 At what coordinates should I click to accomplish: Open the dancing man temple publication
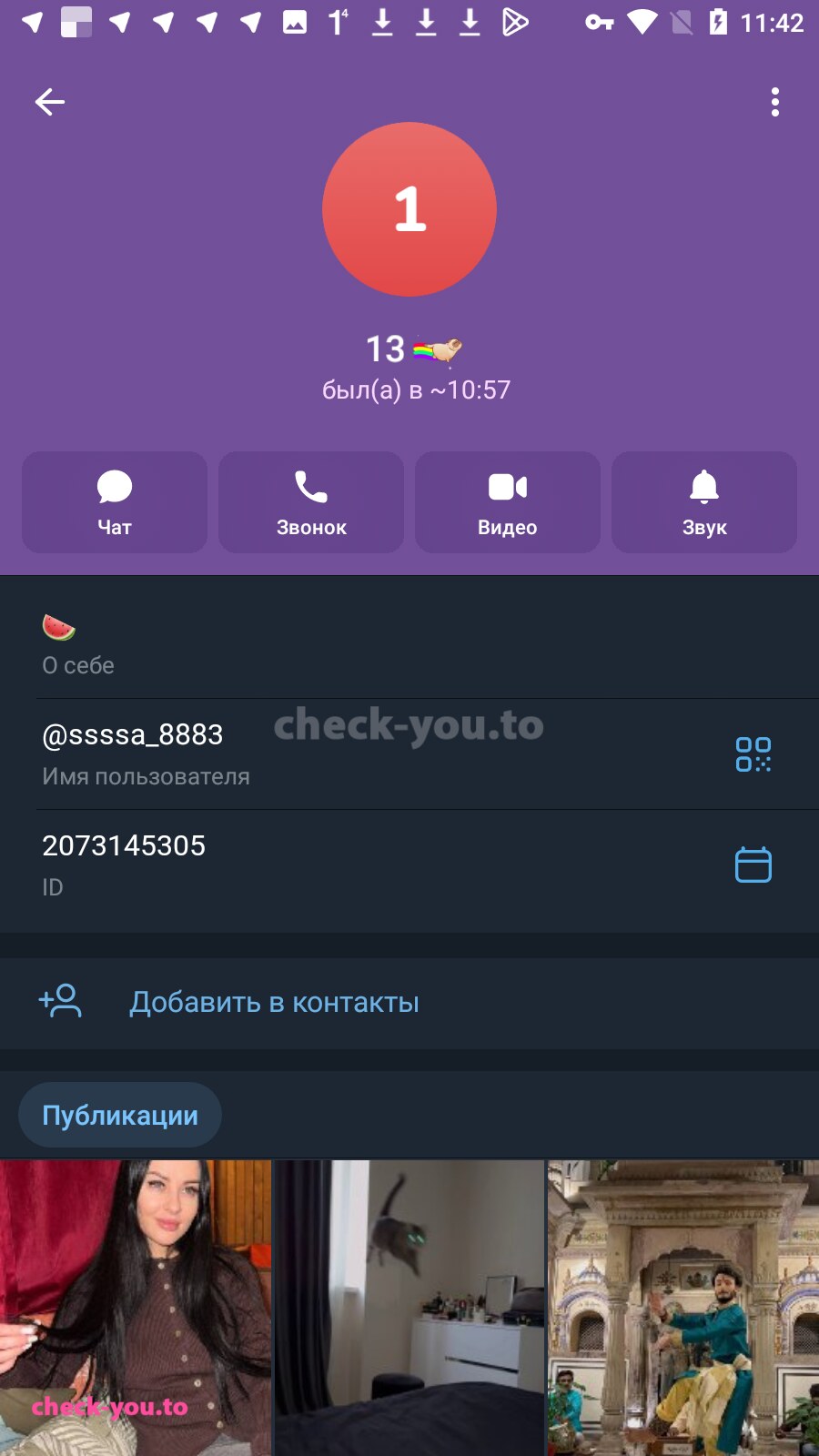[x=683, y=1308]
